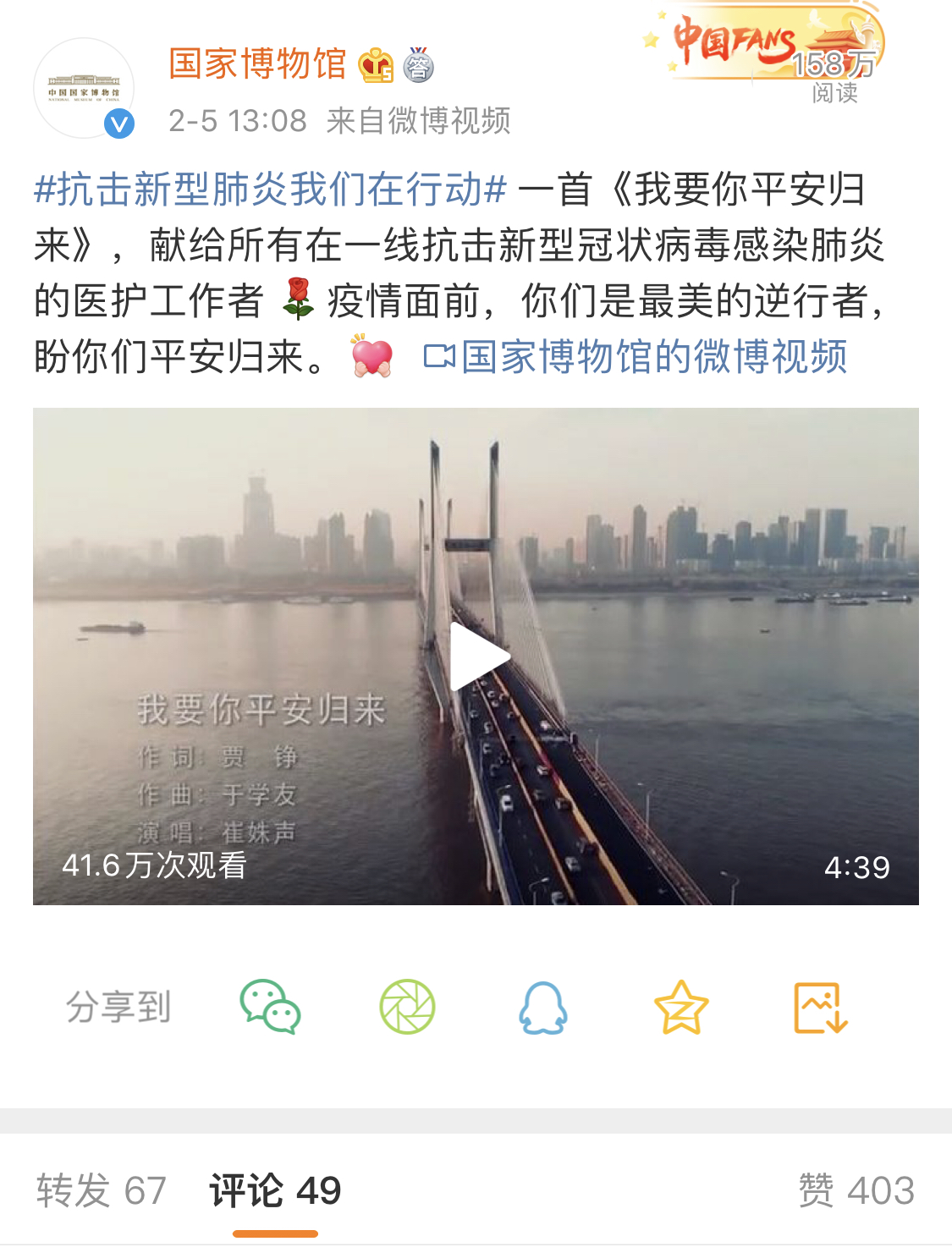
Task: Share post to QQ
Action: tap(543, 1007)
